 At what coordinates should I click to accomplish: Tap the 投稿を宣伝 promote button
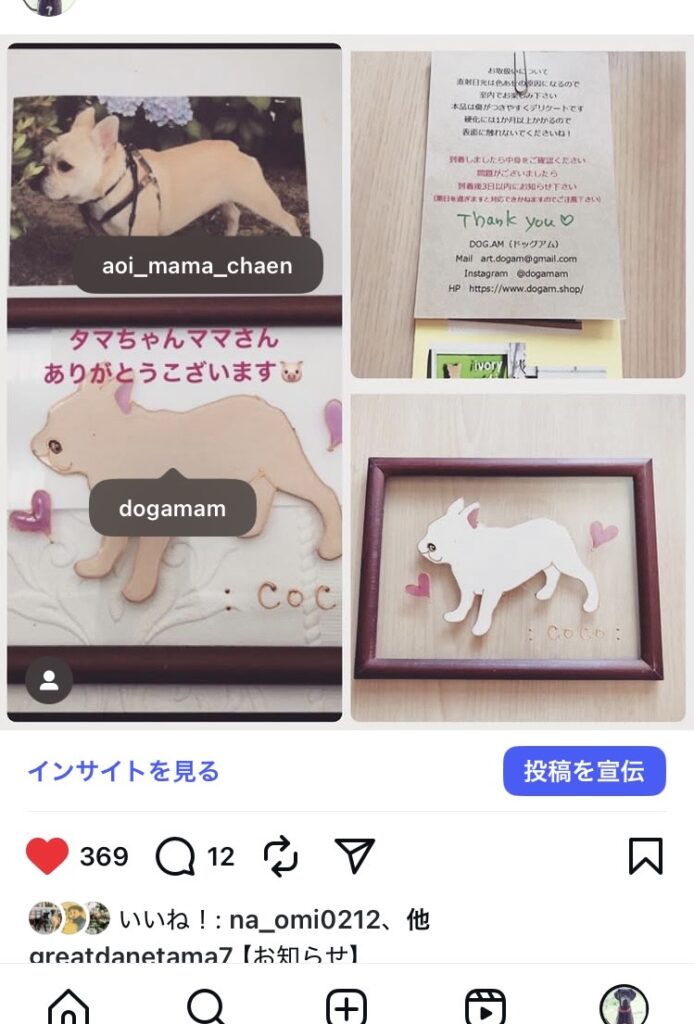[x=584, y=771]
